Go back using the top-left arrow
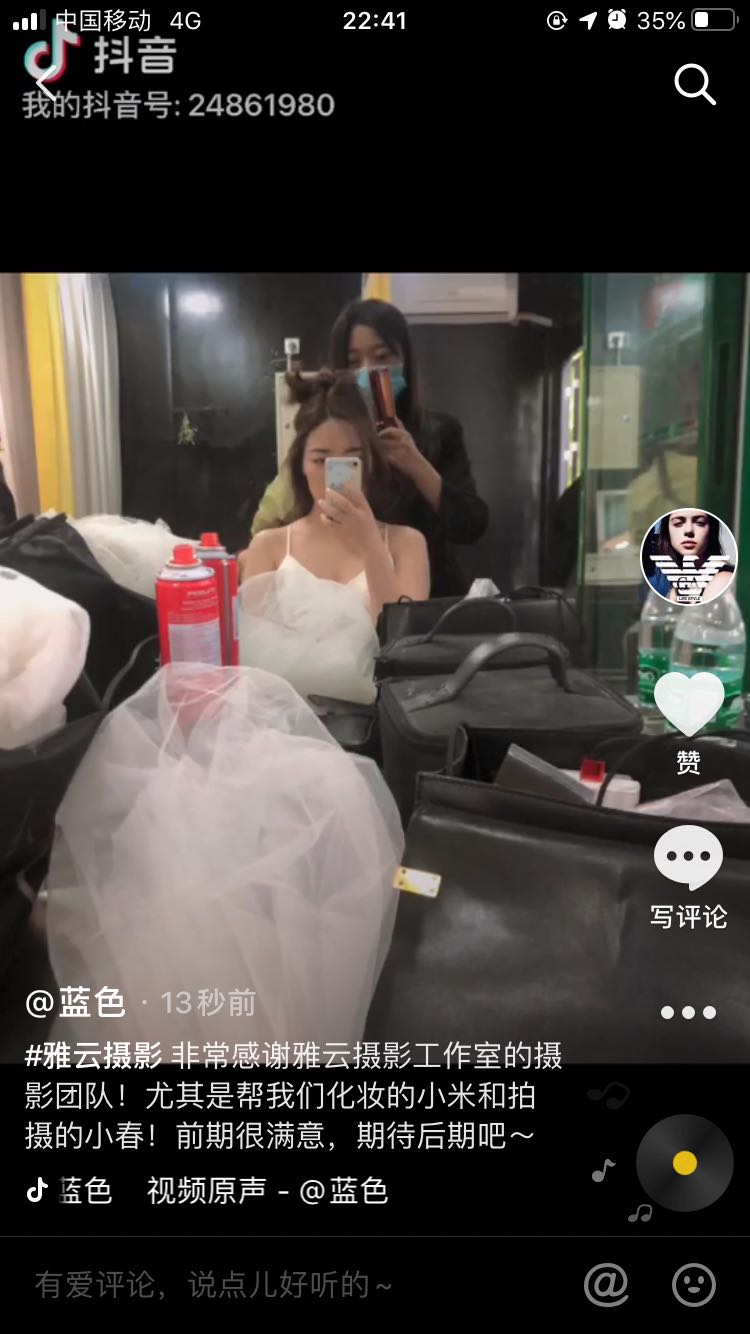Viewport: 750px width, 1334px height. 44,84
